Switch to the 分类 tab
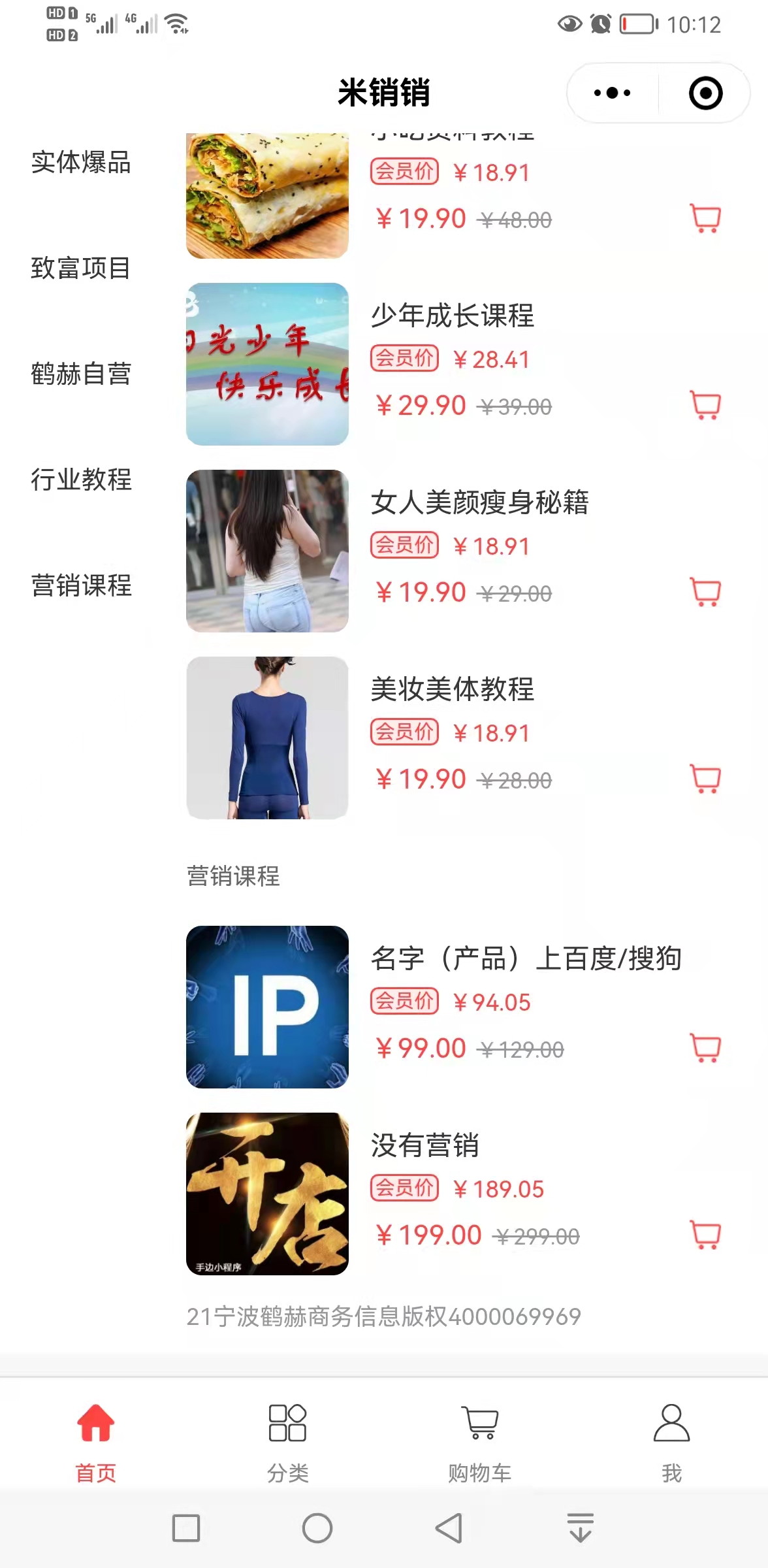The height and width of the screenshot is (1568, 768). tap(287, 1443)
